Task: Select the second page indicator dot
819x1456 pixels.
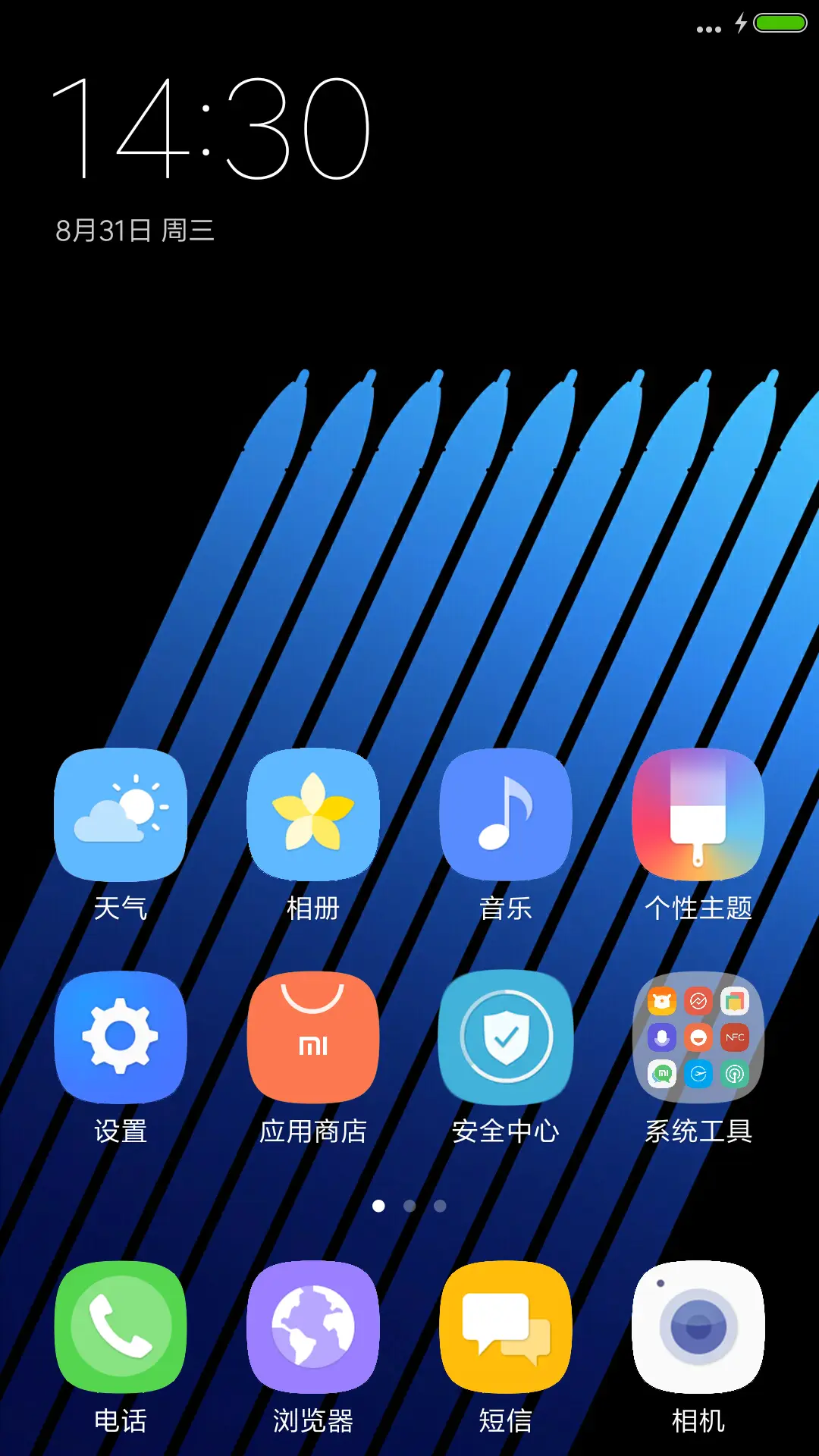Action: [x=409, y=1206]
